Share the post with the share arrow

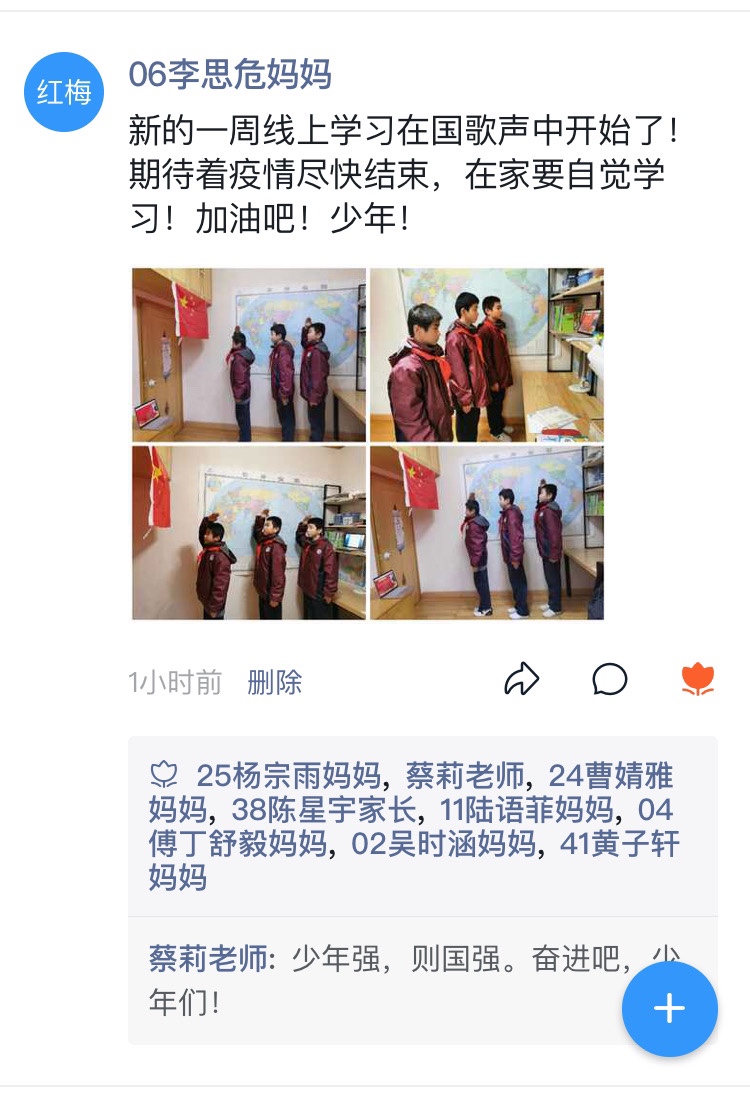521,681
